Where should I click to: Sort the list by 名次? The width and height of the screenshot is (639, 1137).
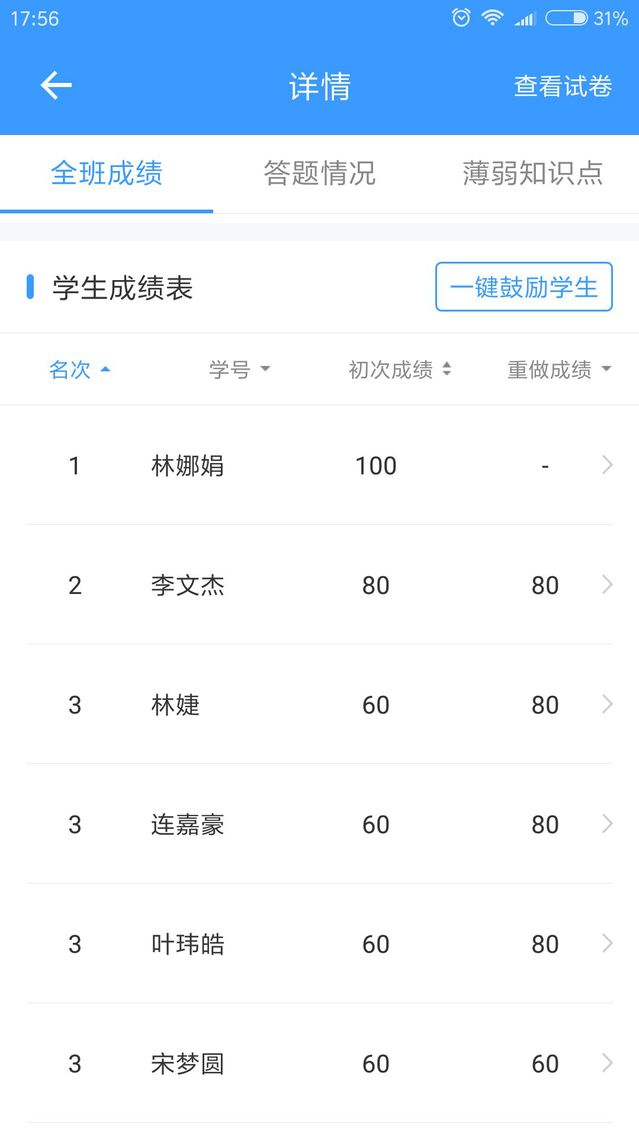[80, 370]
